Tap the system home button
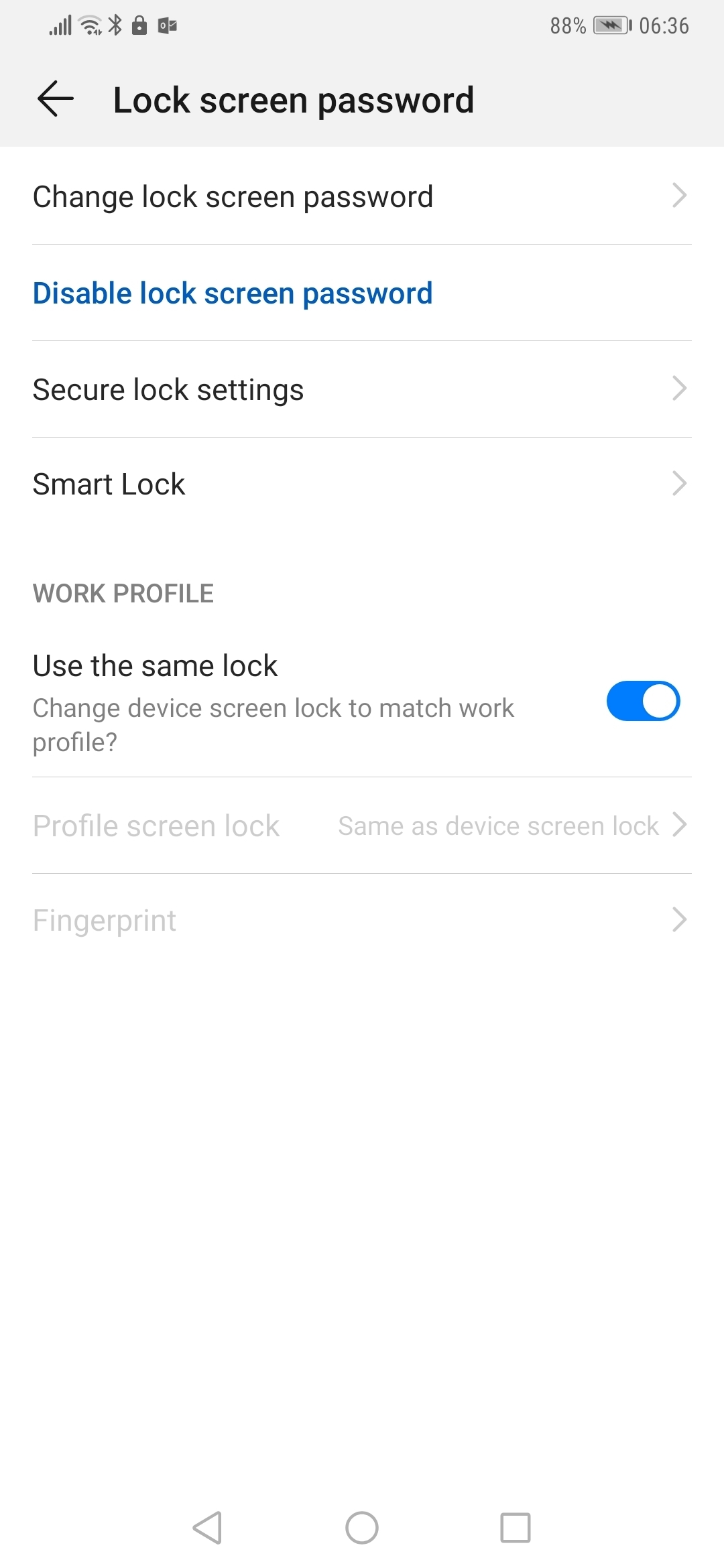 (362, 1528)
